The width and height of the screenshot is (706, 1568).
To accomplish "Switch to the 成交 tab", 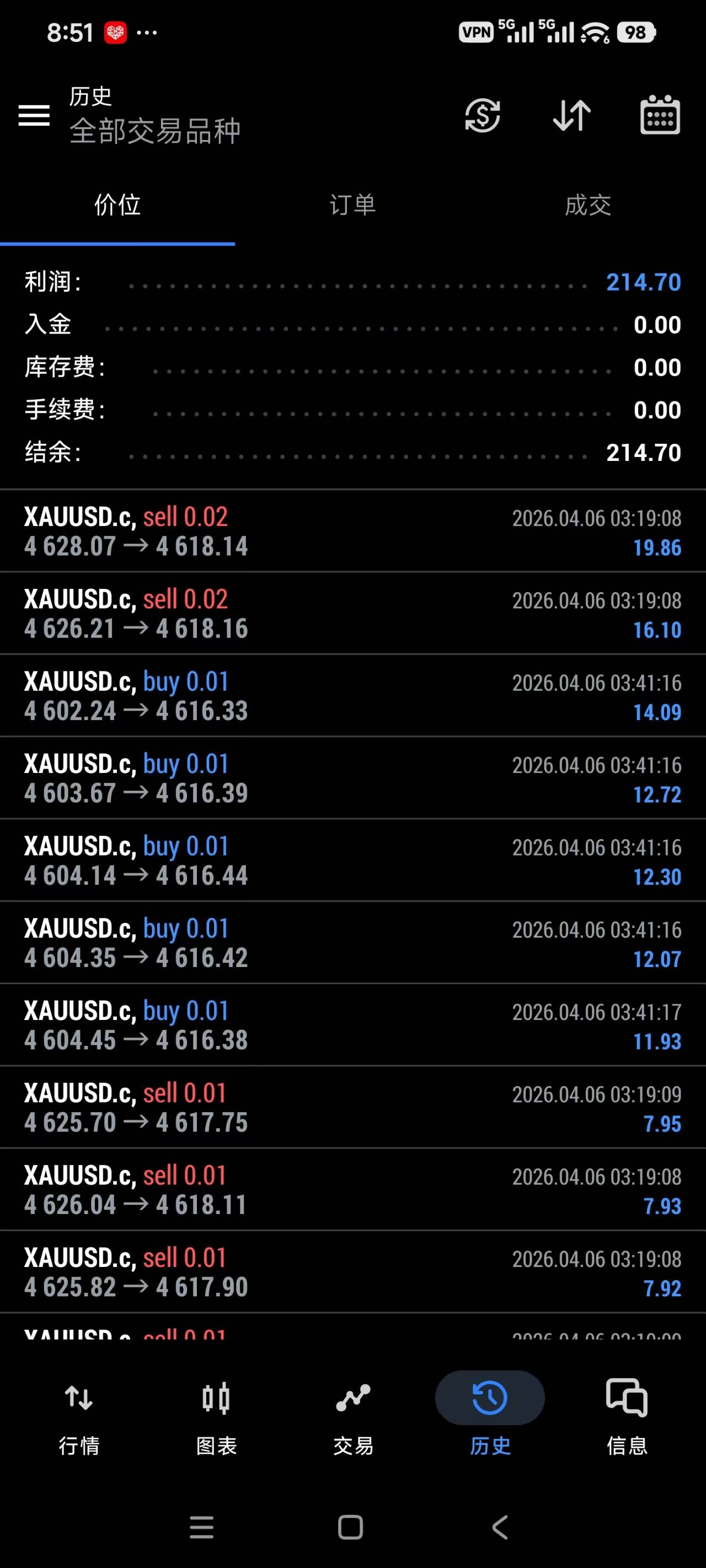I will [588, 205].
